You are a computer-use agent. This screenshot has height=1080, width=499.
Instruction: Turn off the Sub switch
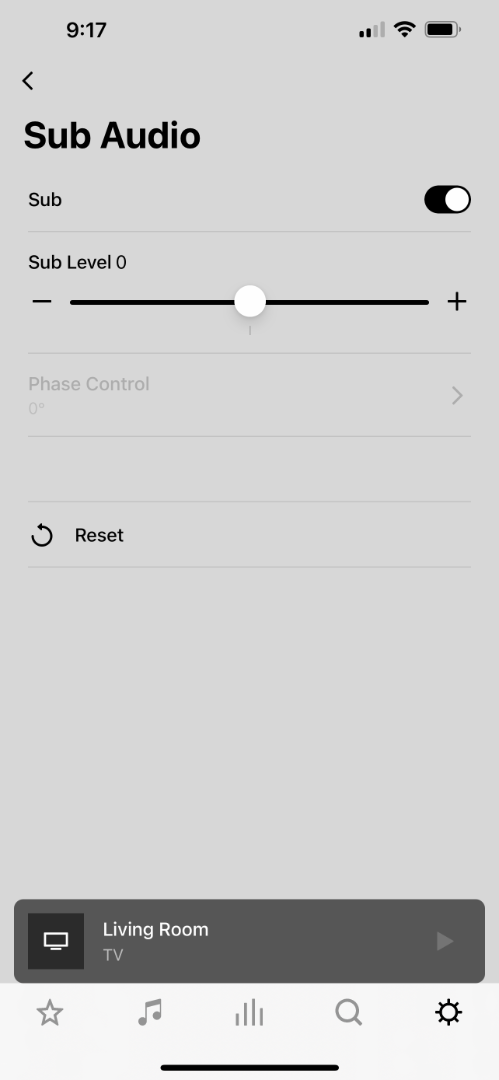[x=447, y=200]
